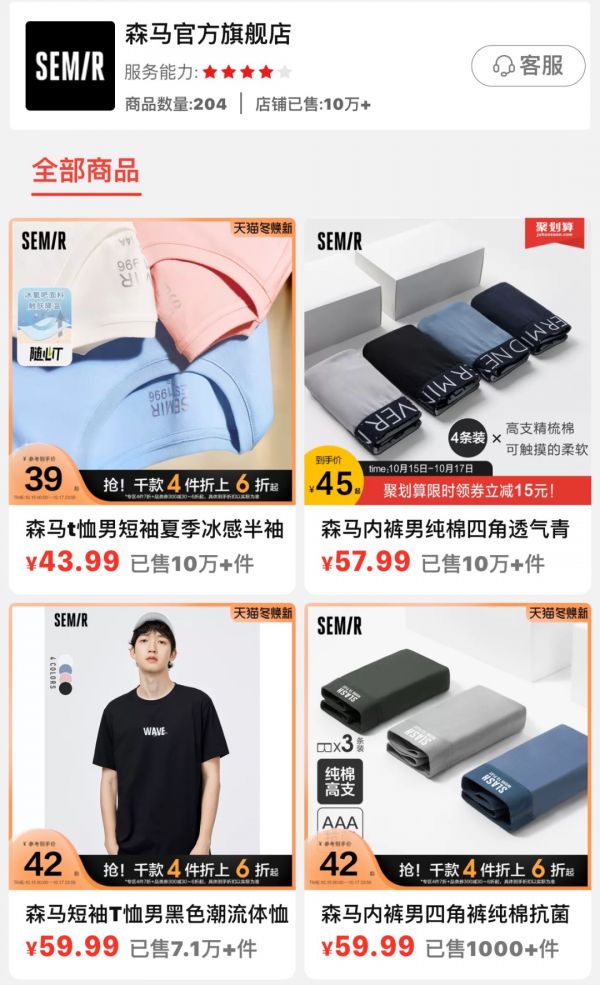Open the 森马官方旗舰店 store page
The width and height of the screenshot is (600, 985).
(208, 35)
